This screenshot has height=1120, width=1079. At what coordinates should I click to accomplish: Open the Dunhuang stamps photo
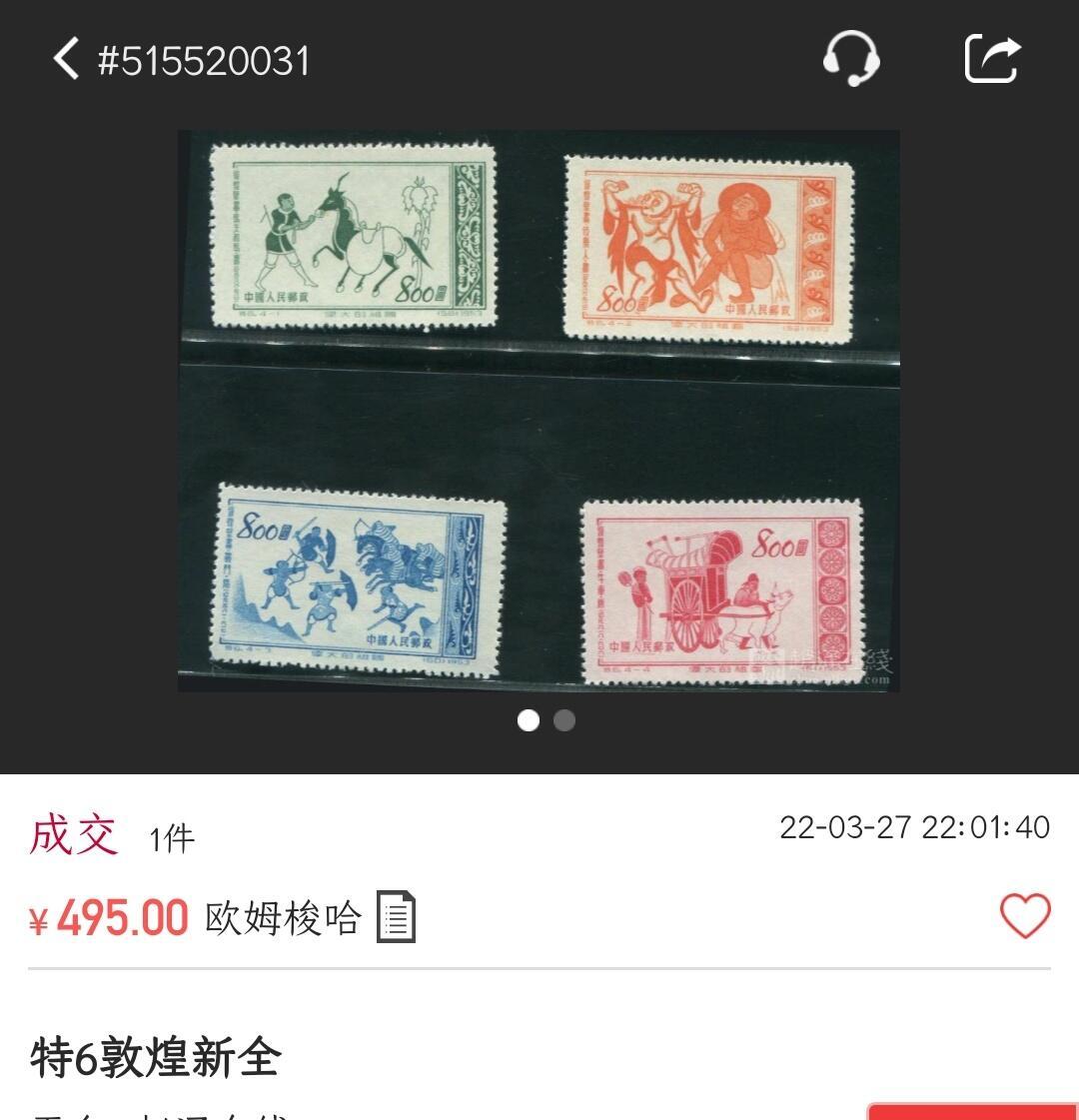pos(539,411)
